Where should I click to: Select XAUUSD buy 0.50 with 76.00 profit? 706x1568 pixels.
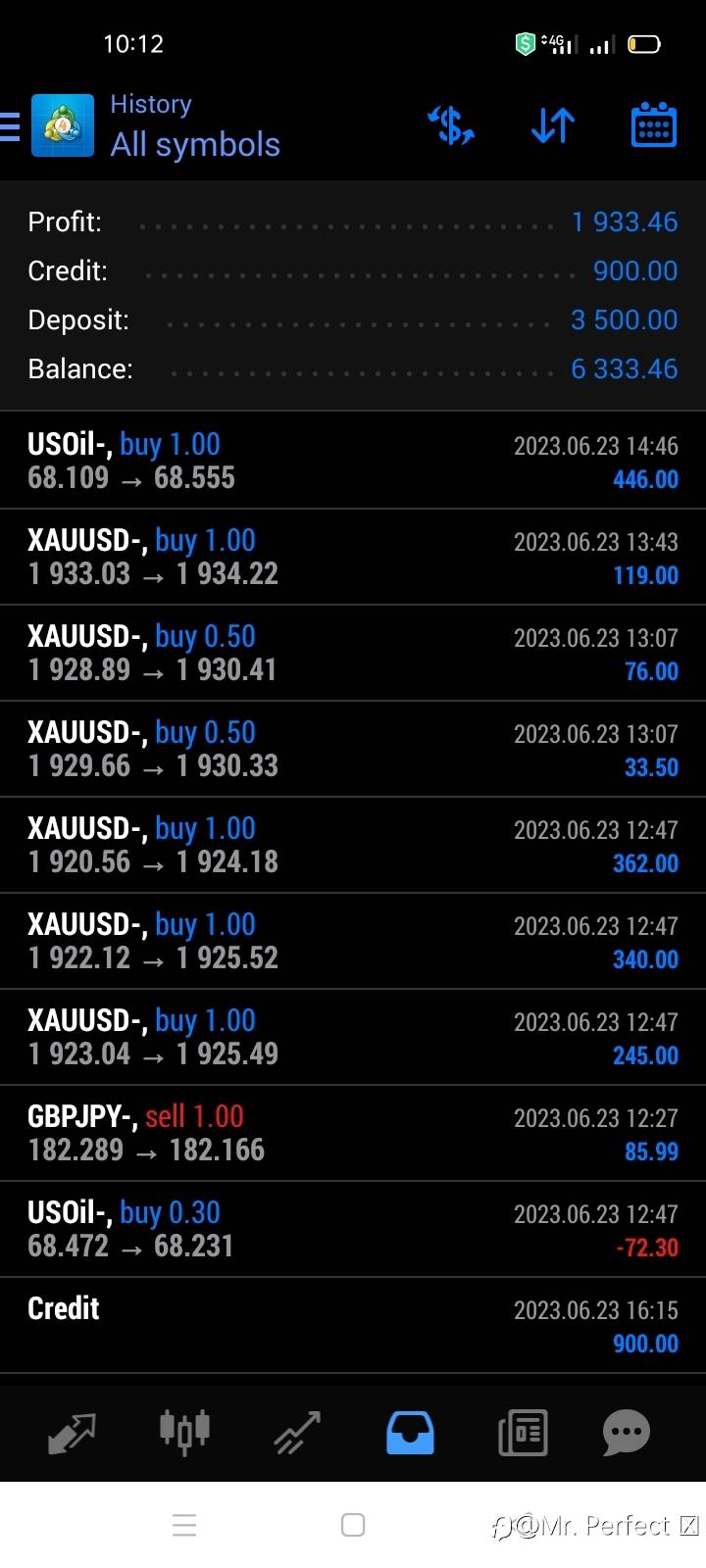pos(353,653)
